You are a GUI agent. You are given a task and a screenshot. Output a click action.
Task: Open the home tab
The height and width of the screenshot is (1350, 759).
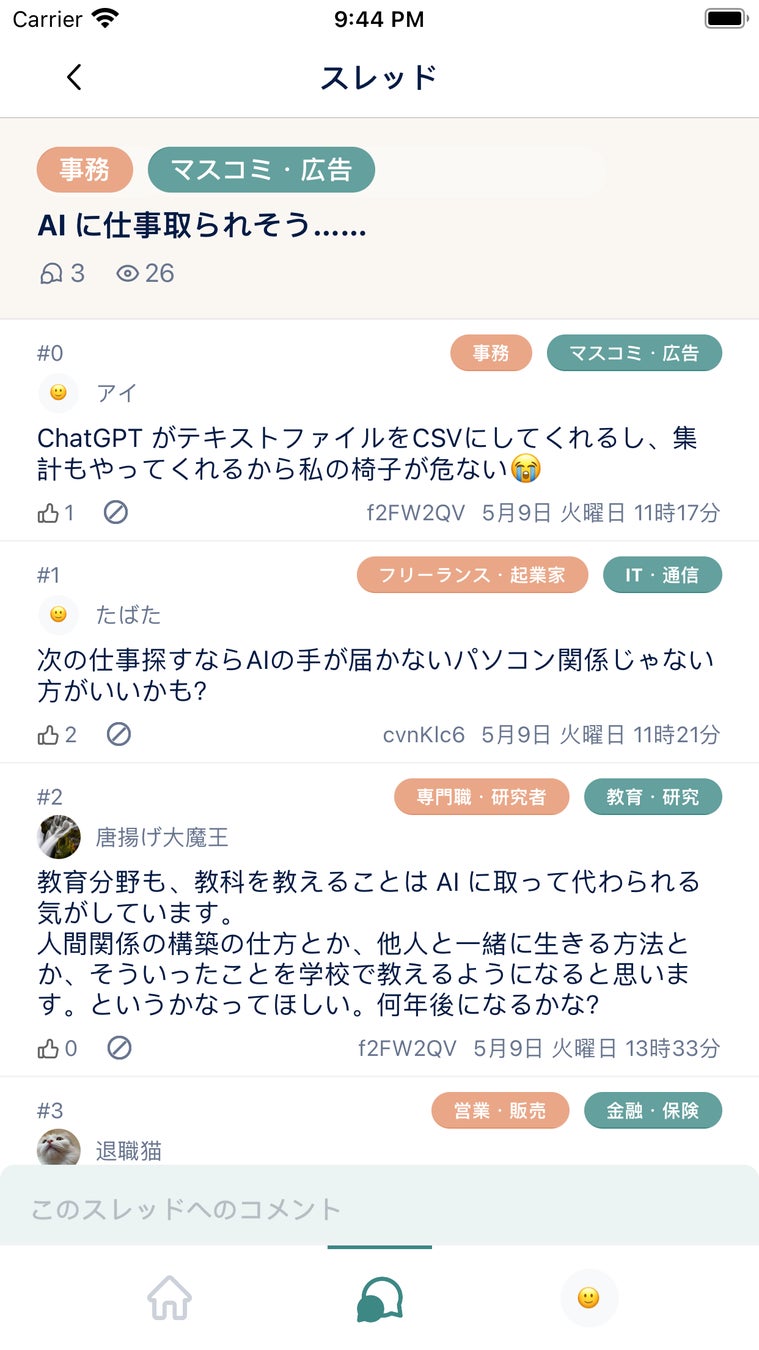pos(169,1298)
